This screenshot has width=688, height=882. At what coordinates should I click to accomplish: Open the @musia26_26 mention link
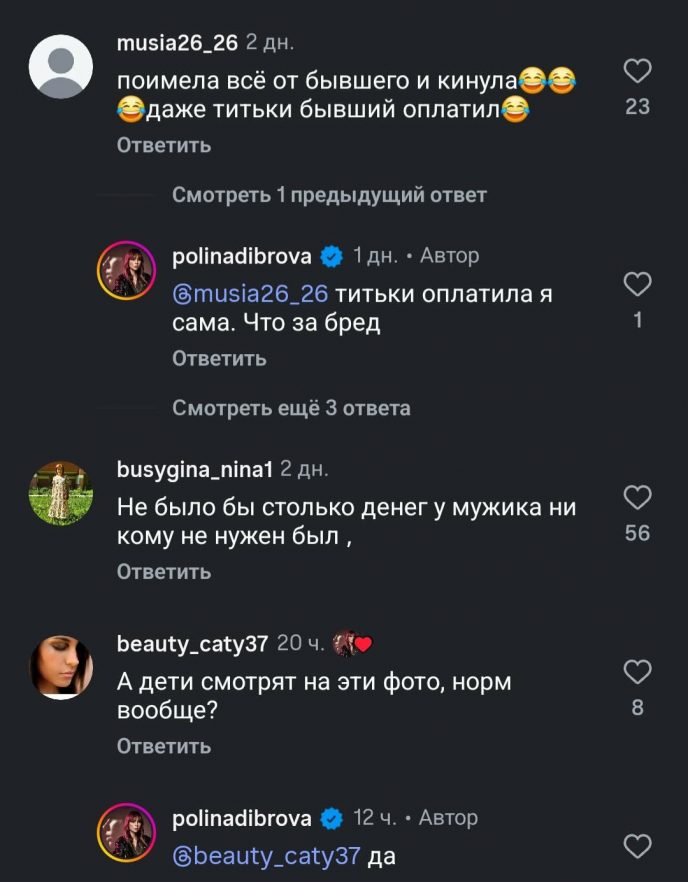coord(251,296)
